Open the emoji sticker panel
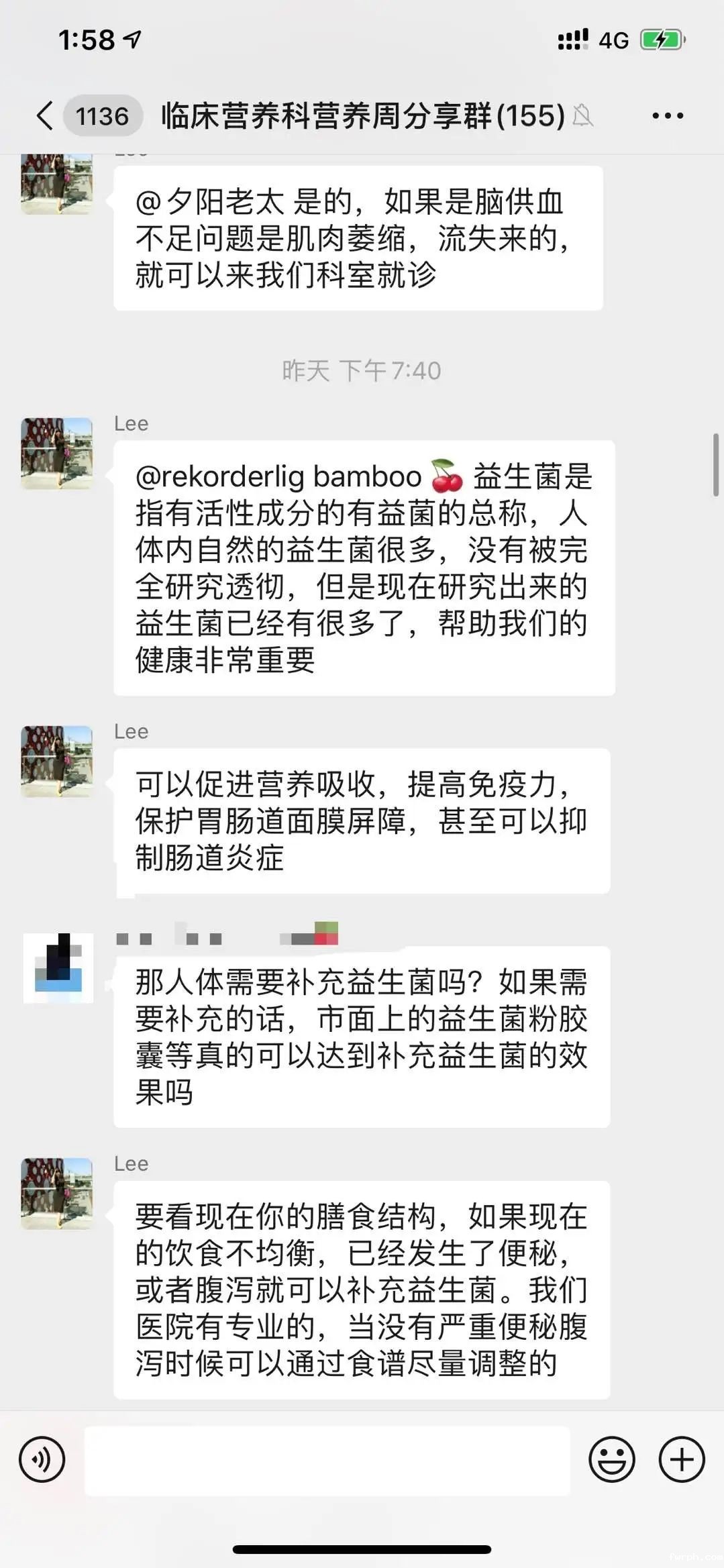This screenshot has height=1568, width=724. click(611, 1459)
